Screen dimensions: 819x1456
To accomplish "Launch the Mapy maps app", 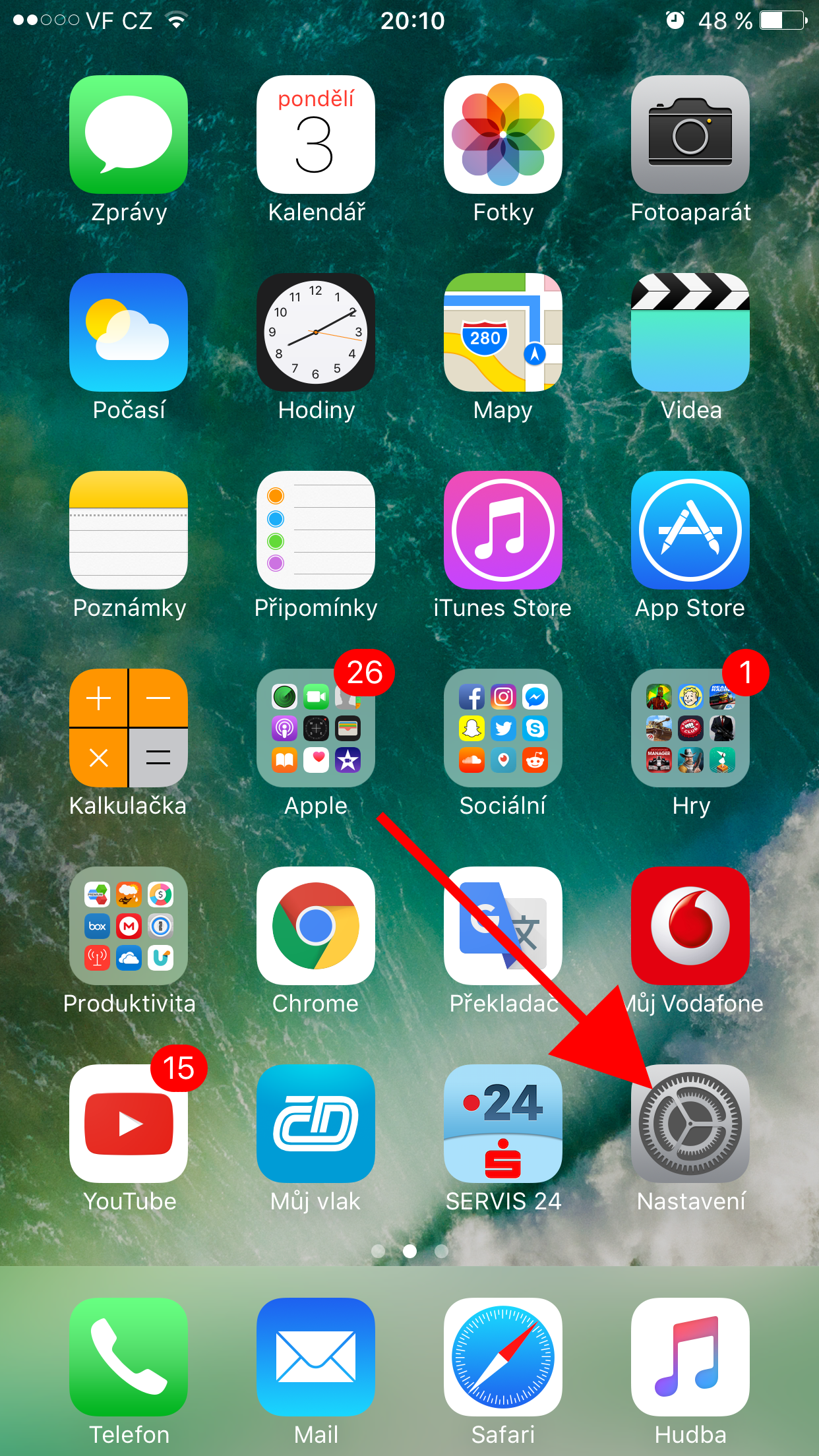I will pos(503,332).
